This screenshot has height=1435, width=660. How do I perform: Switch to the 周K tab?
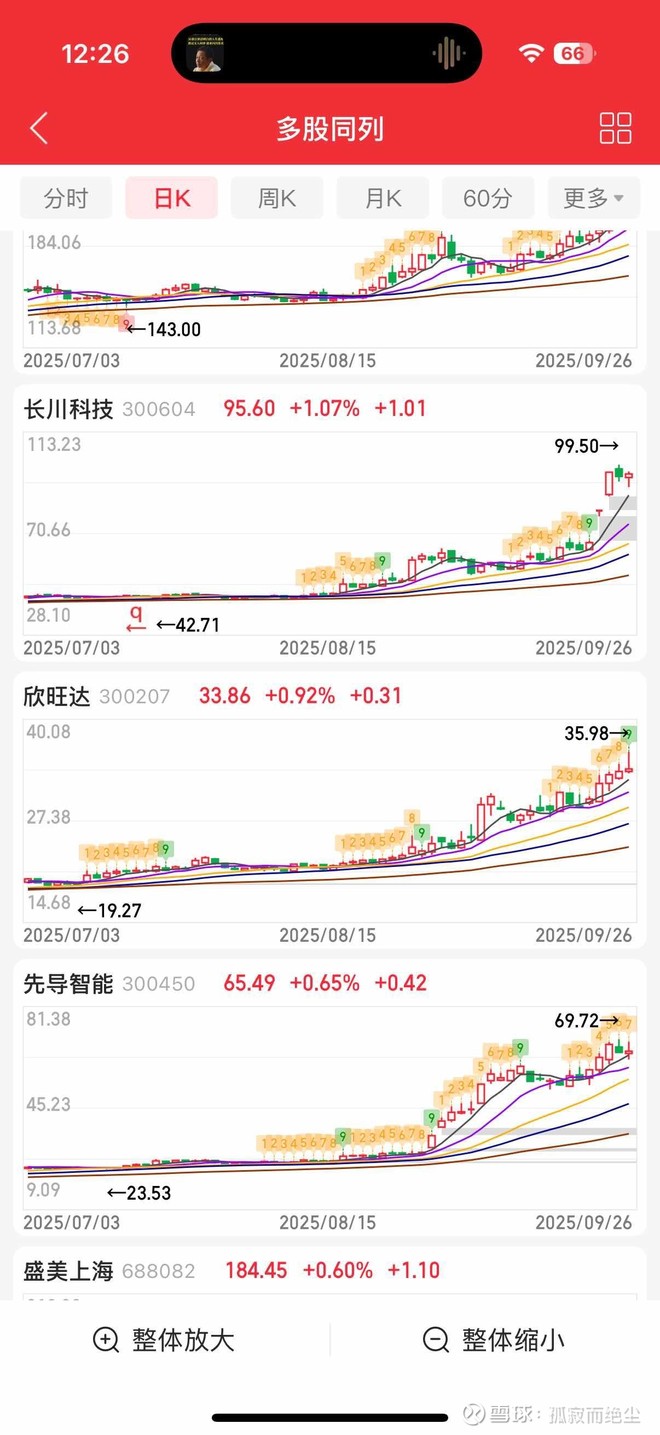(277, 198)
